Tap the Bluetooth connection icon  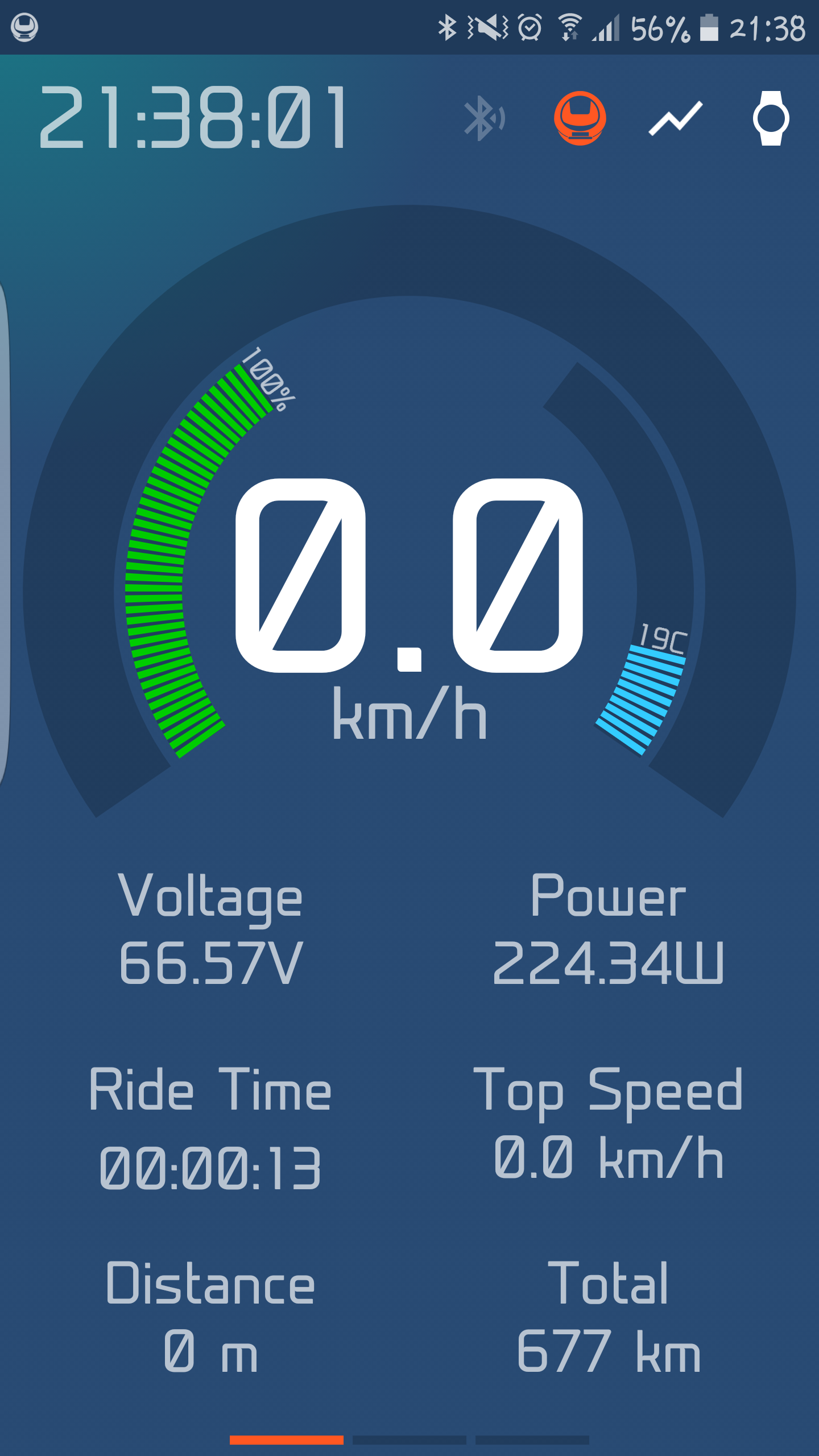coord(485,118)
